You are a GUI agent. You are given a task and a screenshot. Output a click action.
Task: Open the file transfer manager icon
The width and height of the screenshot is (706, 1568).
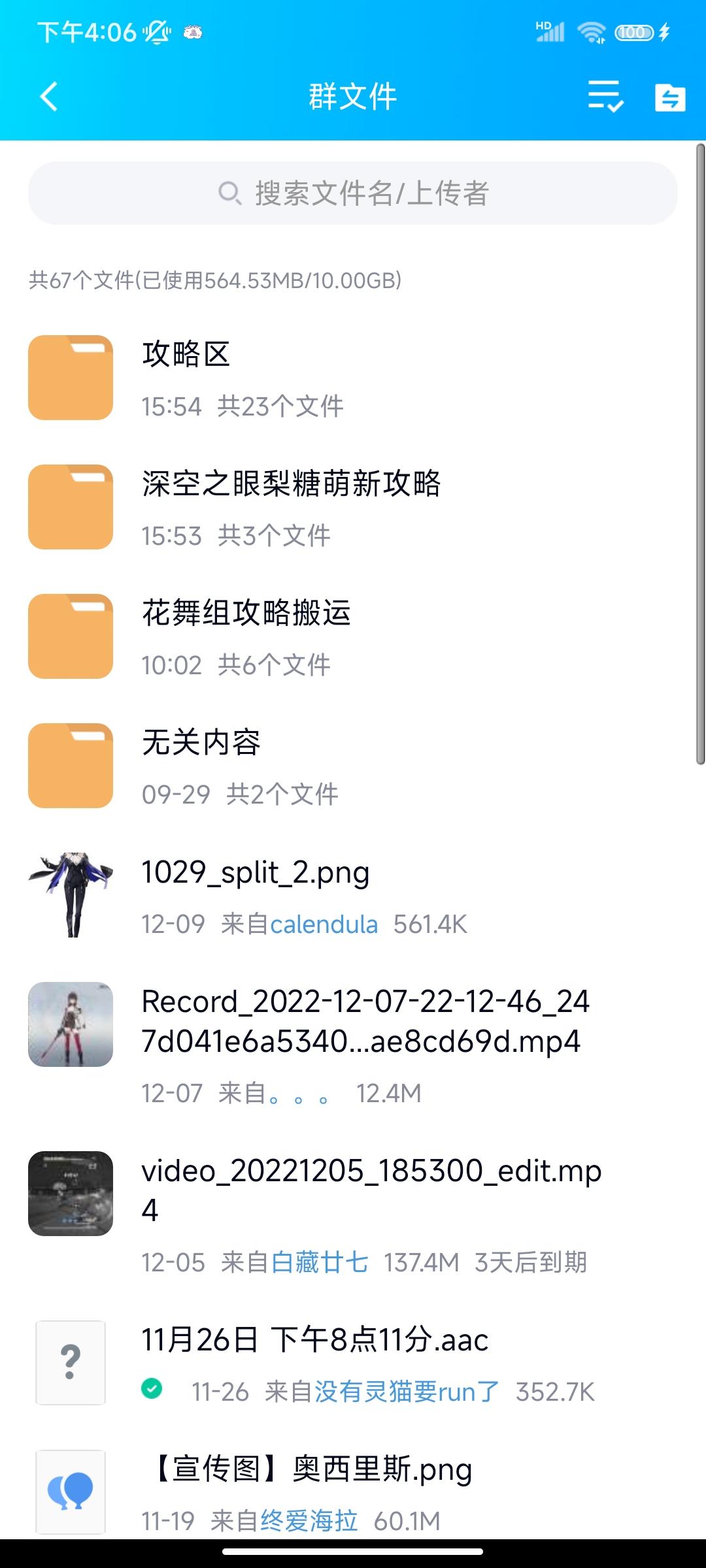(x=669, y=98)
